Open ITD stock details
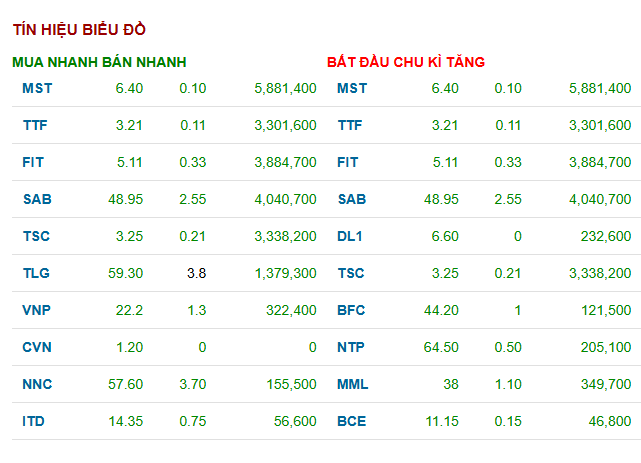This screenshot has width=641, height=463. [34, 421]
